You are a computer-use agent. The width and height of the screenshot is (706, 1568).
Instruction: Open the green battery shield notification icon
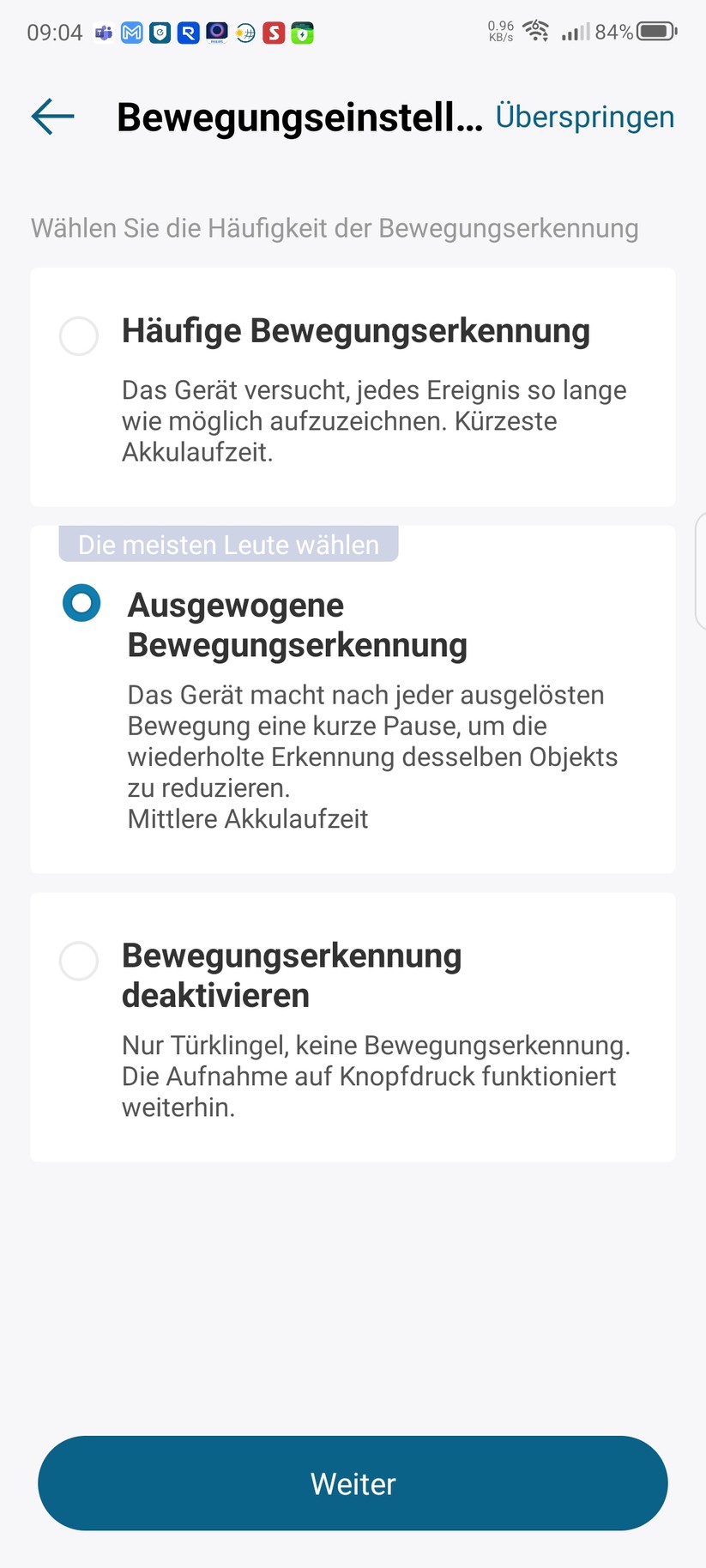click(x=304, y=33)
